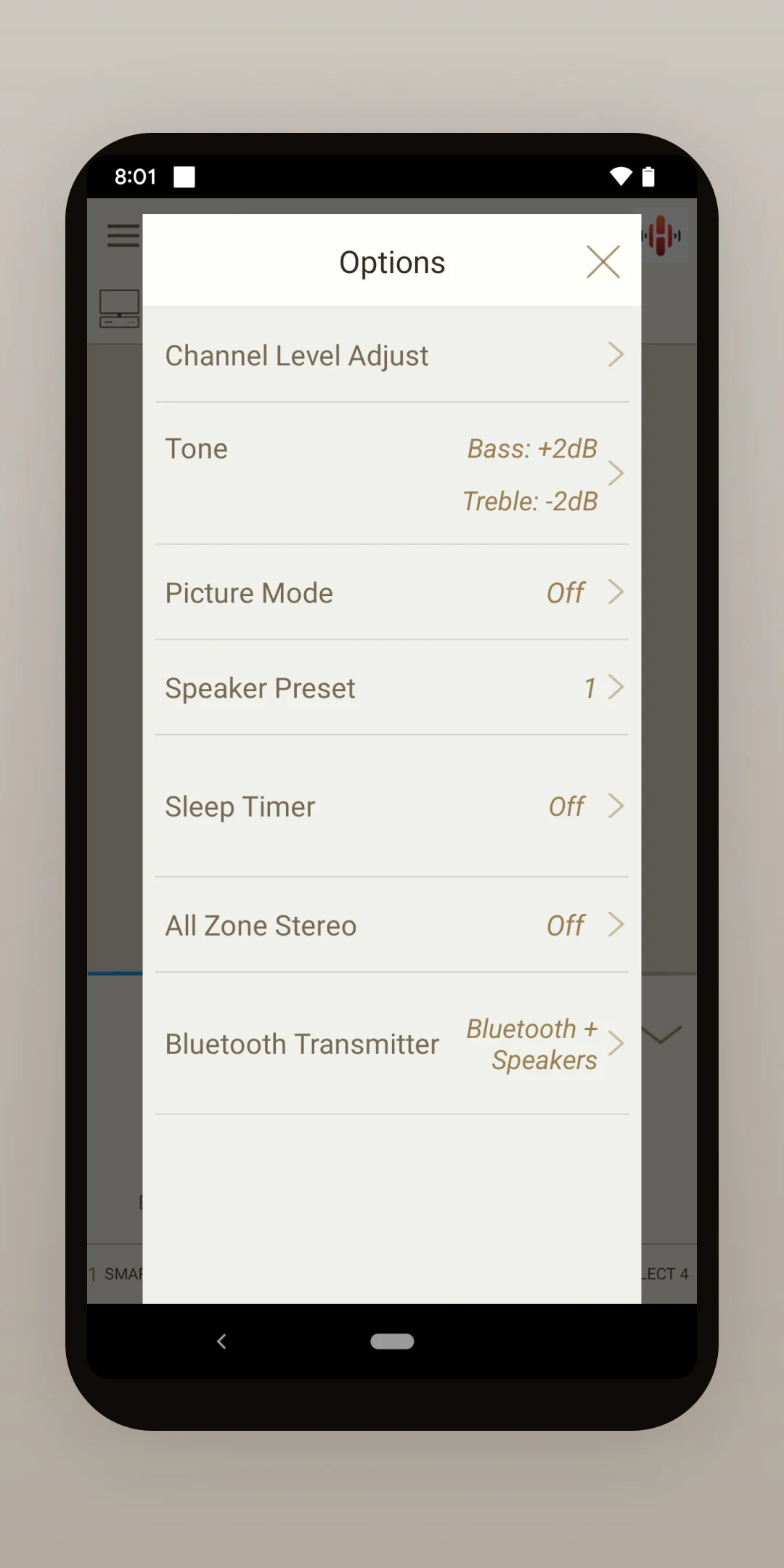Open Bluetooth Transmitter settings
Image resolution: width=784 pixels, height=1568 pixels.
(x=392, y=1044)
